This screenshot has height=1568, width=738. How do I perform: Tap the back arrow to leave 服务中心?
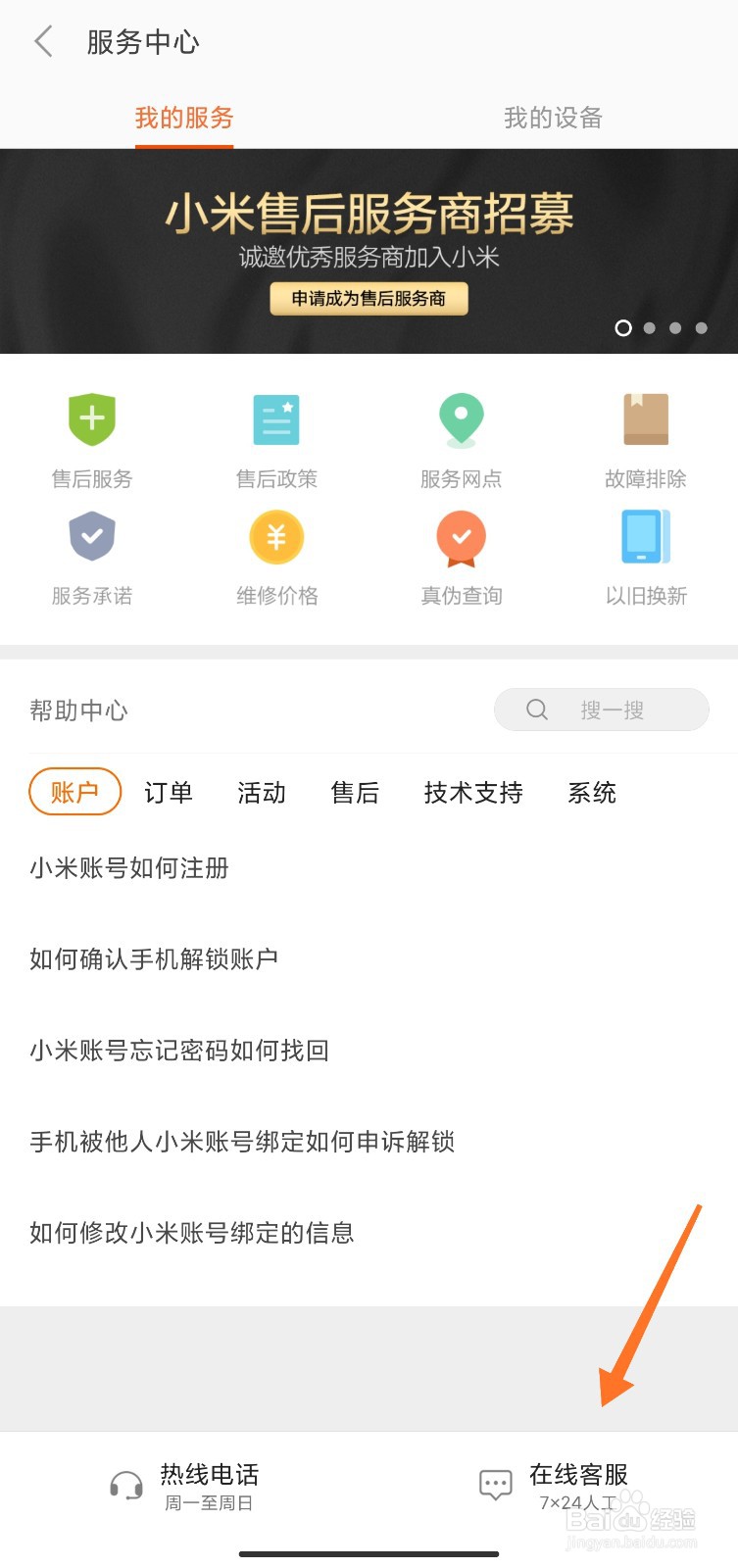point(41,41)
